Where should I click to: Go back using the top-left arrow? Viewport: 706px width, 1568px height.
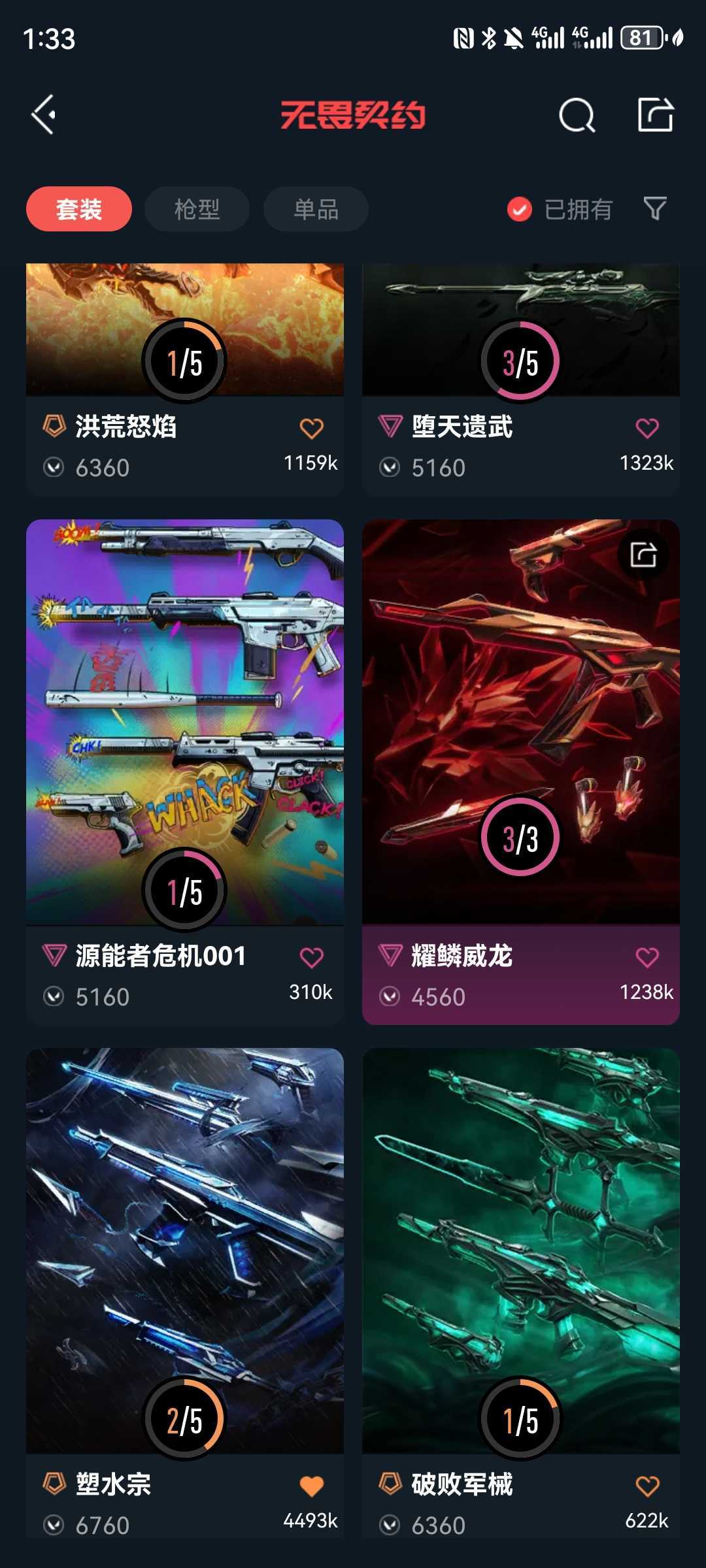[44, 115]
